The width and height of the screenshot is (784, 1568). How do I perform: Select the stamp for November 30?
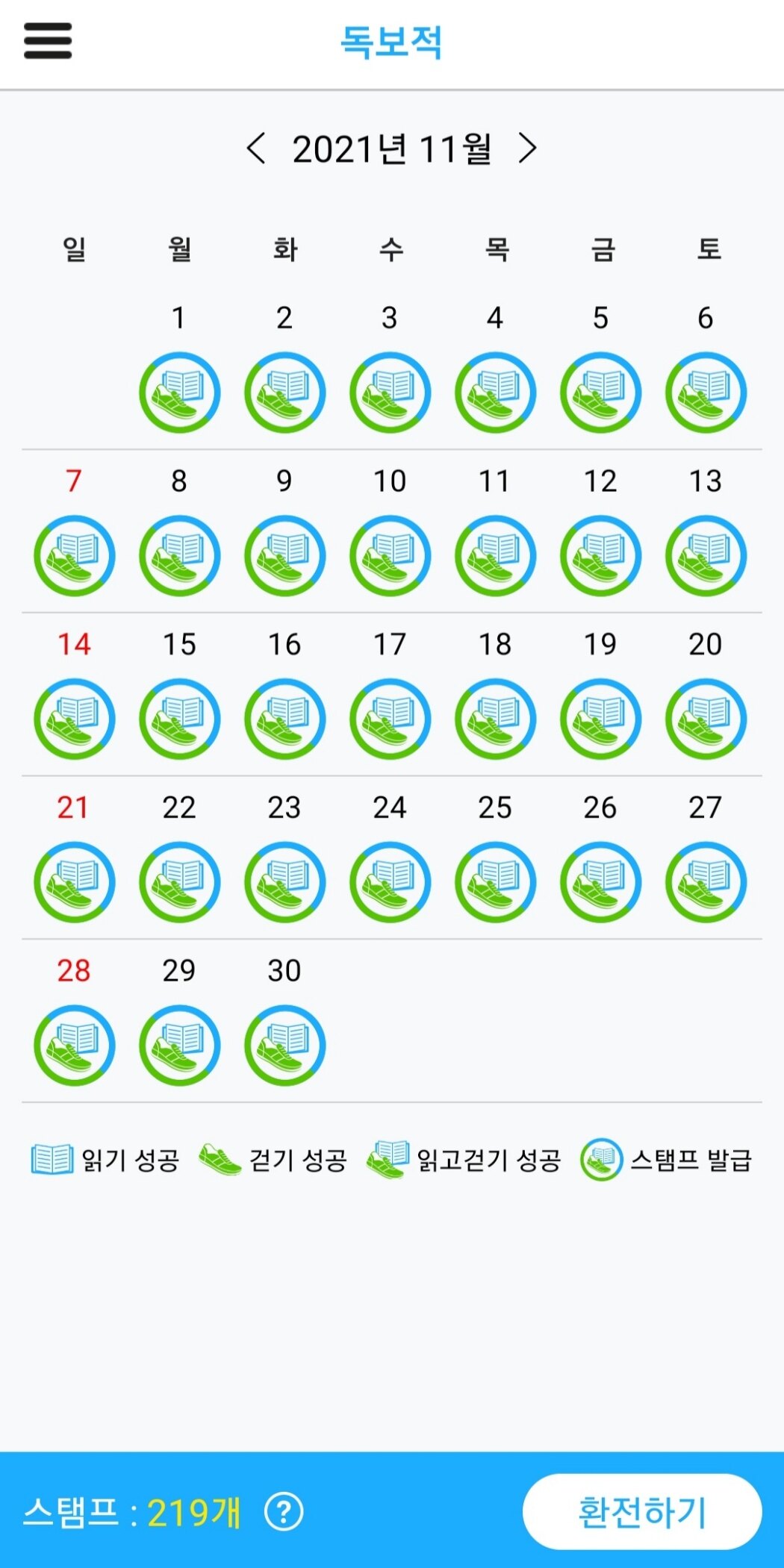284,1045
